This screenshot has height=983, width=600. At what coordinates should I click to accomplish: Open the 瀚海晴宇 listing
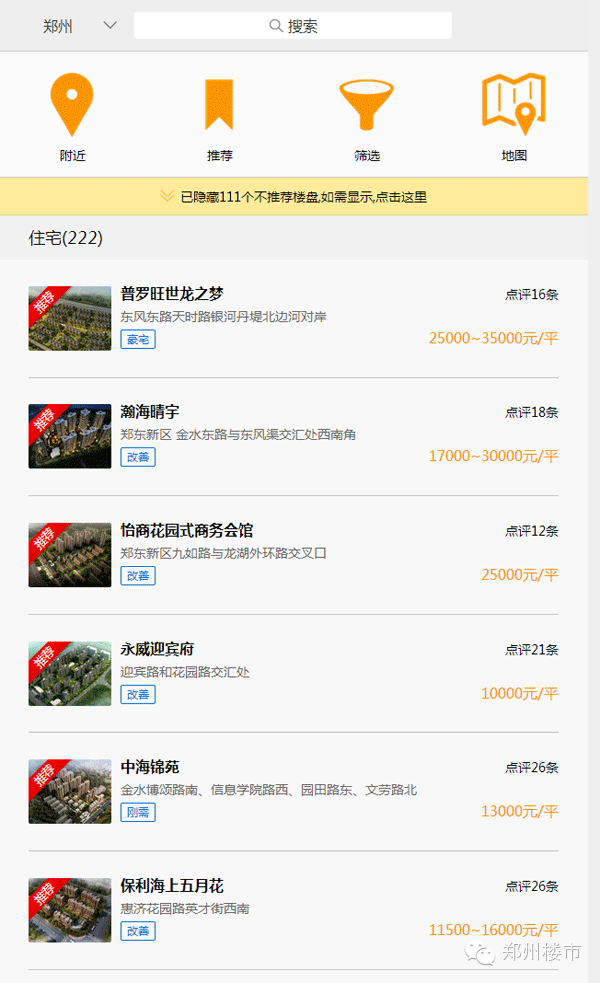point(293,436)
